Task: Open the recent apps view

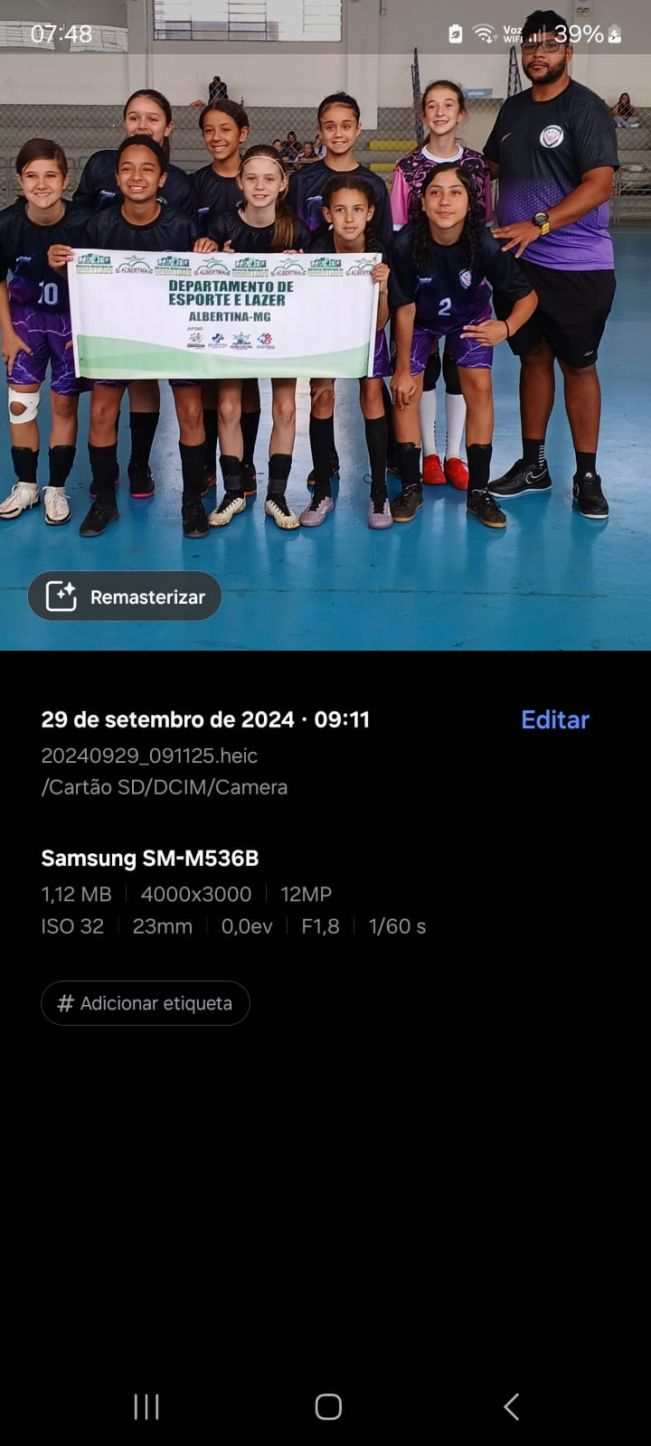Action: pos(146,1407)
